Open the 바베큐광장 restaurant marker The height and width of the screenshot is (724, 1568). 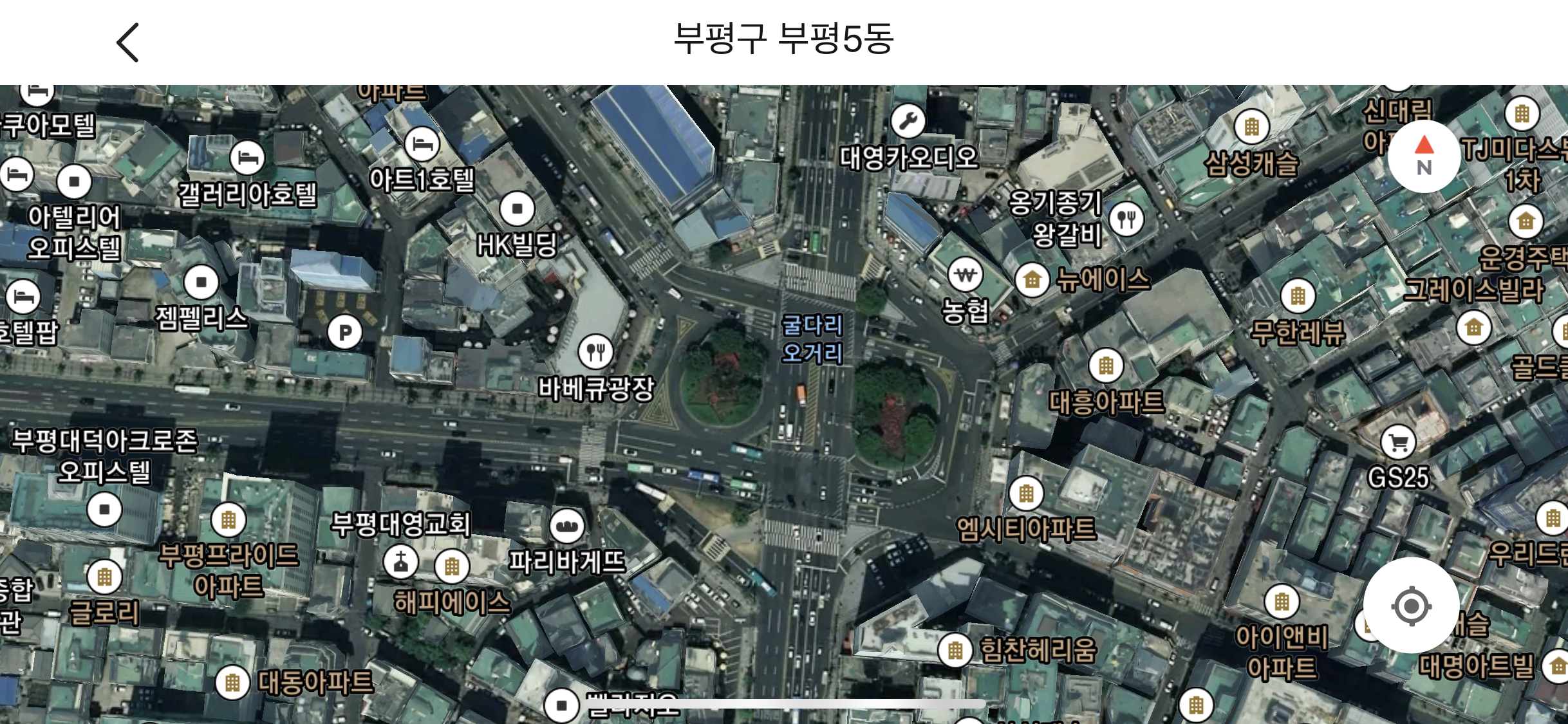595,352
